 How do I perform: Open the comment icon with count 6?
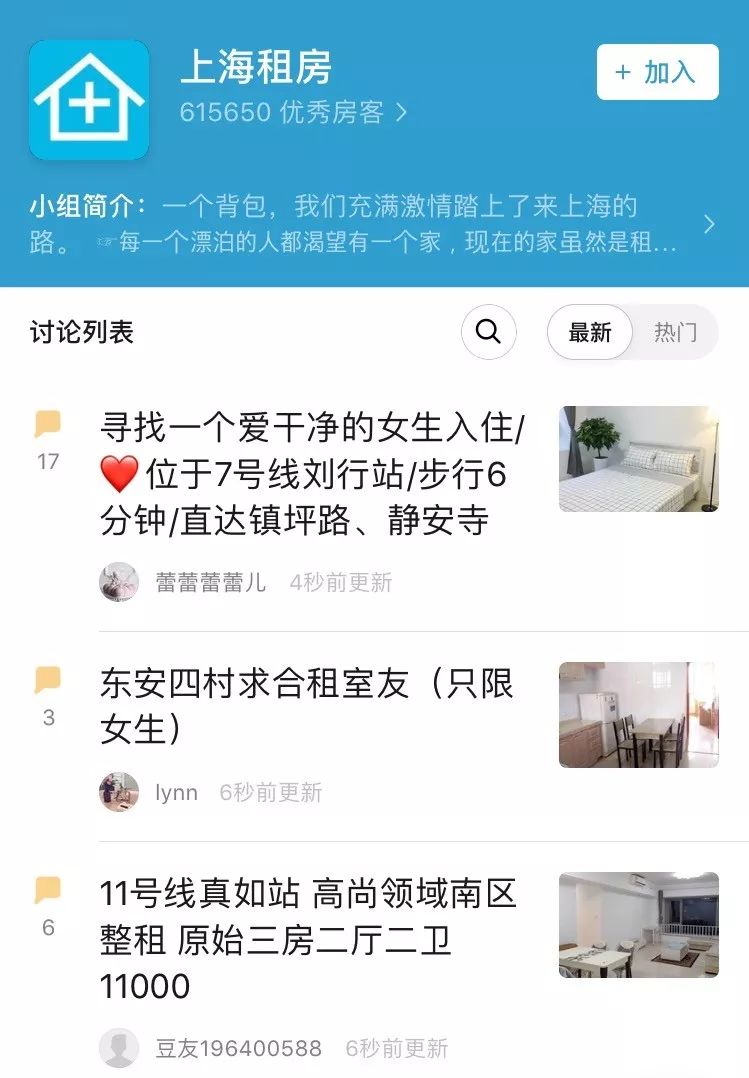[x=46, y=890]
